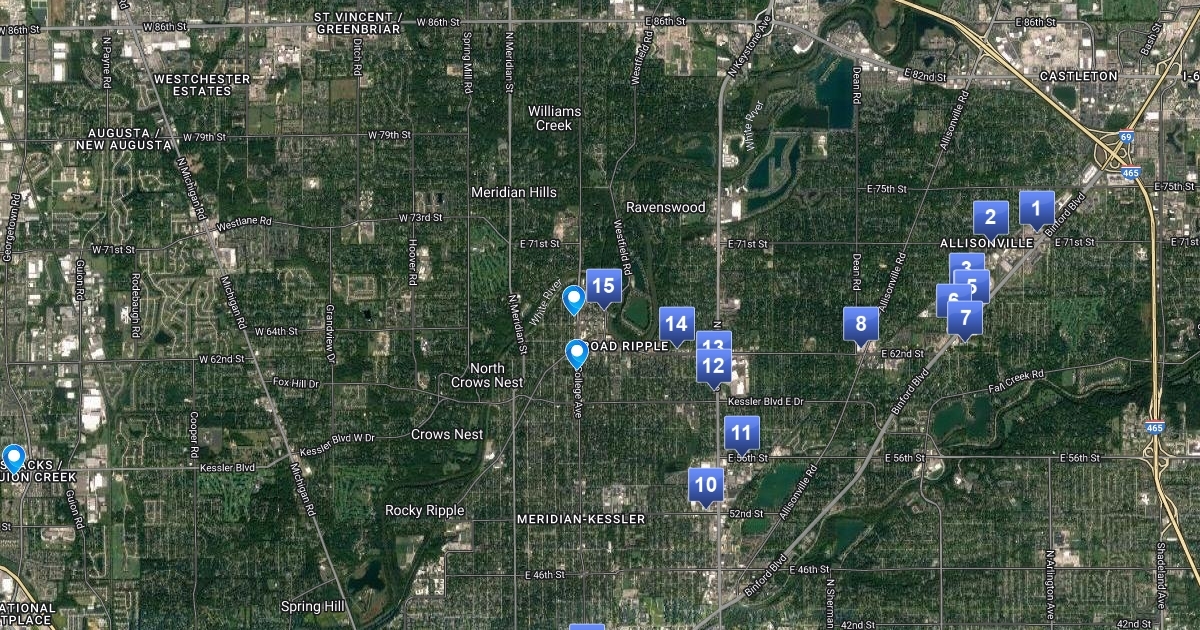Tap the marker labeled 2
Image resolution: width=1200 pixels, height=630 pixels.
[990, 217]
